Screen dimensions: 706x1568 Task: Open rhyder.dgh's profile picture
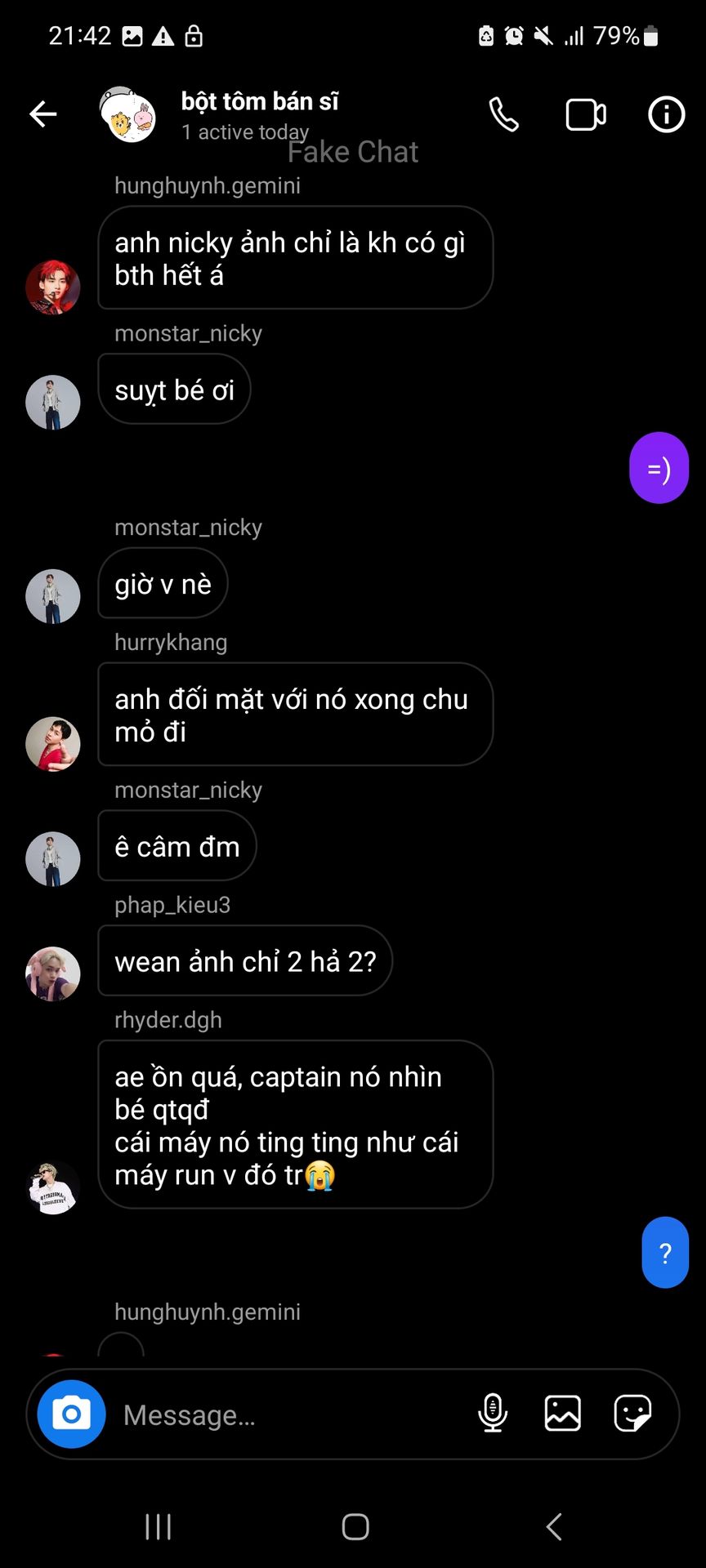tap(53, 1187)
